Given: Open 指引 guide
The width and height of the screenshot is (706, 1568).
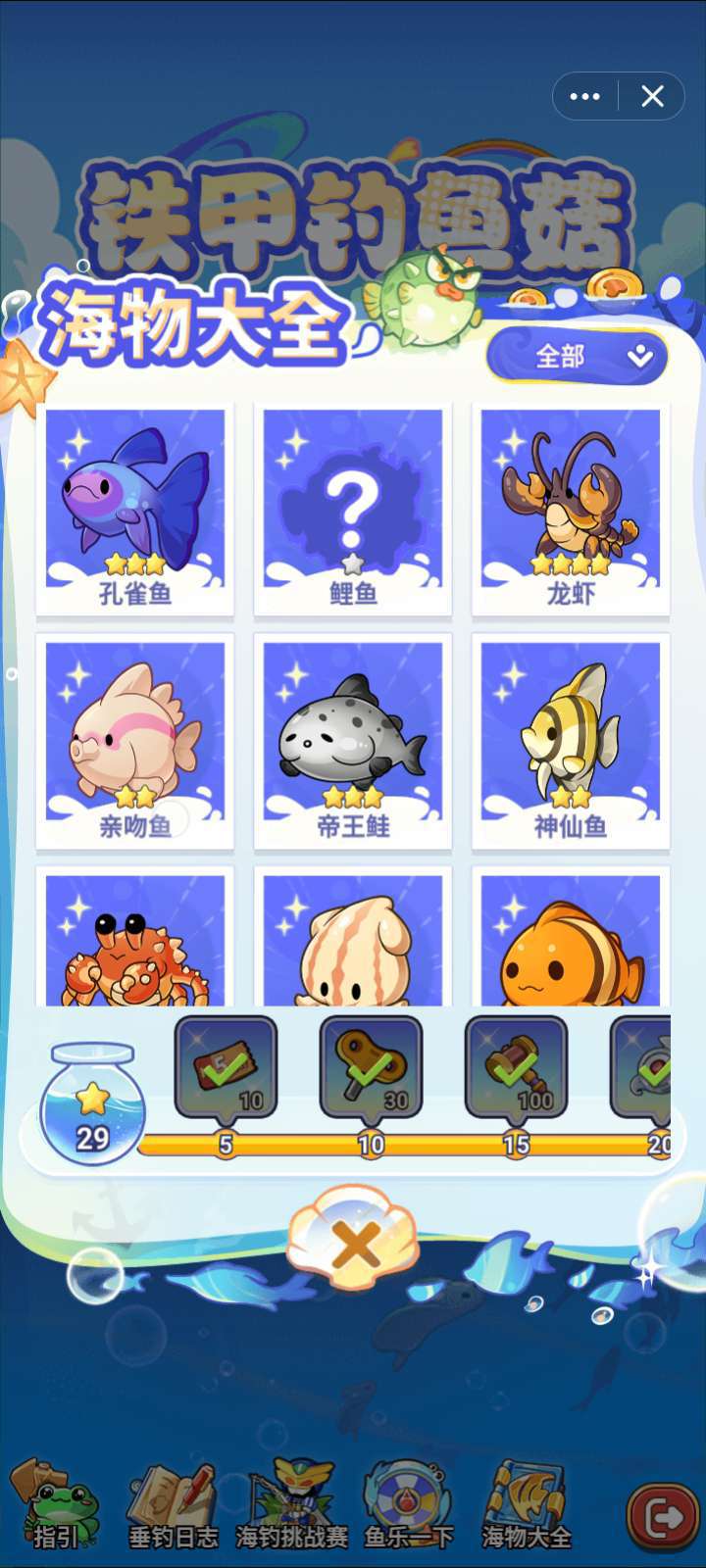Looking at the screenshot, I should (56, 1506).
